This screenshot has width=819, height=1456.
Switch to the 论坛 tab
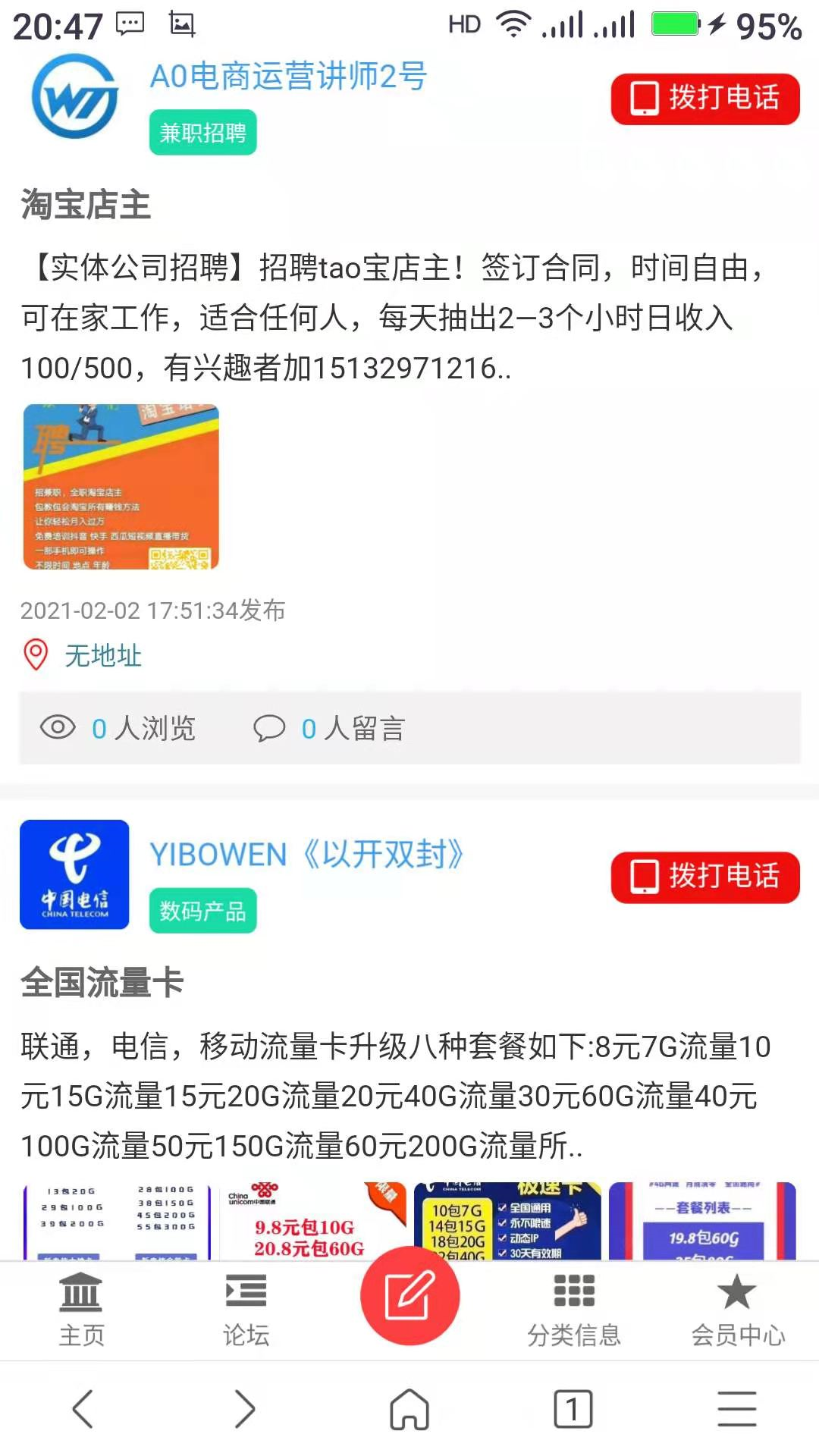click(246, 1310)
